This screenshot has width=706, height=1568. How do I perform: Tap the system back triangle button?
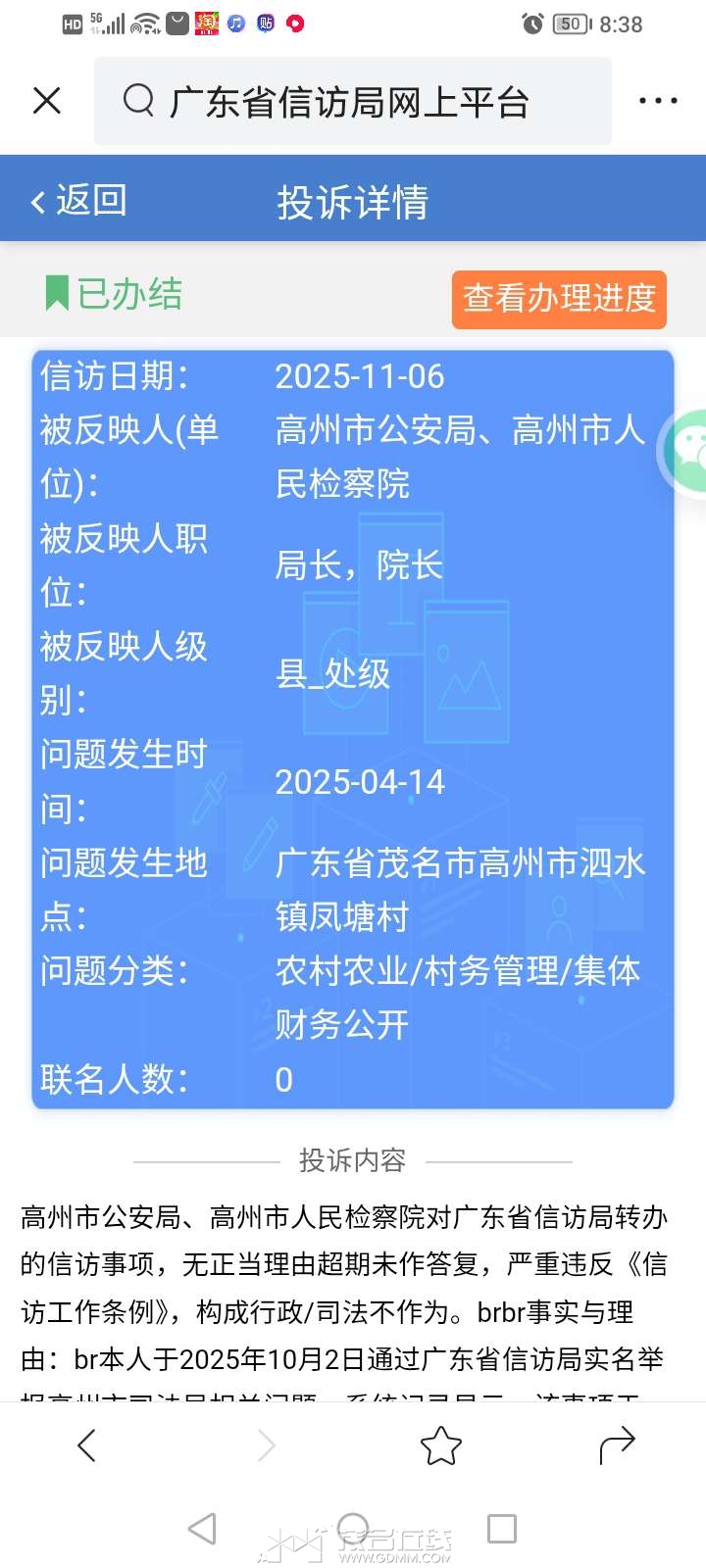(202, 1528)
